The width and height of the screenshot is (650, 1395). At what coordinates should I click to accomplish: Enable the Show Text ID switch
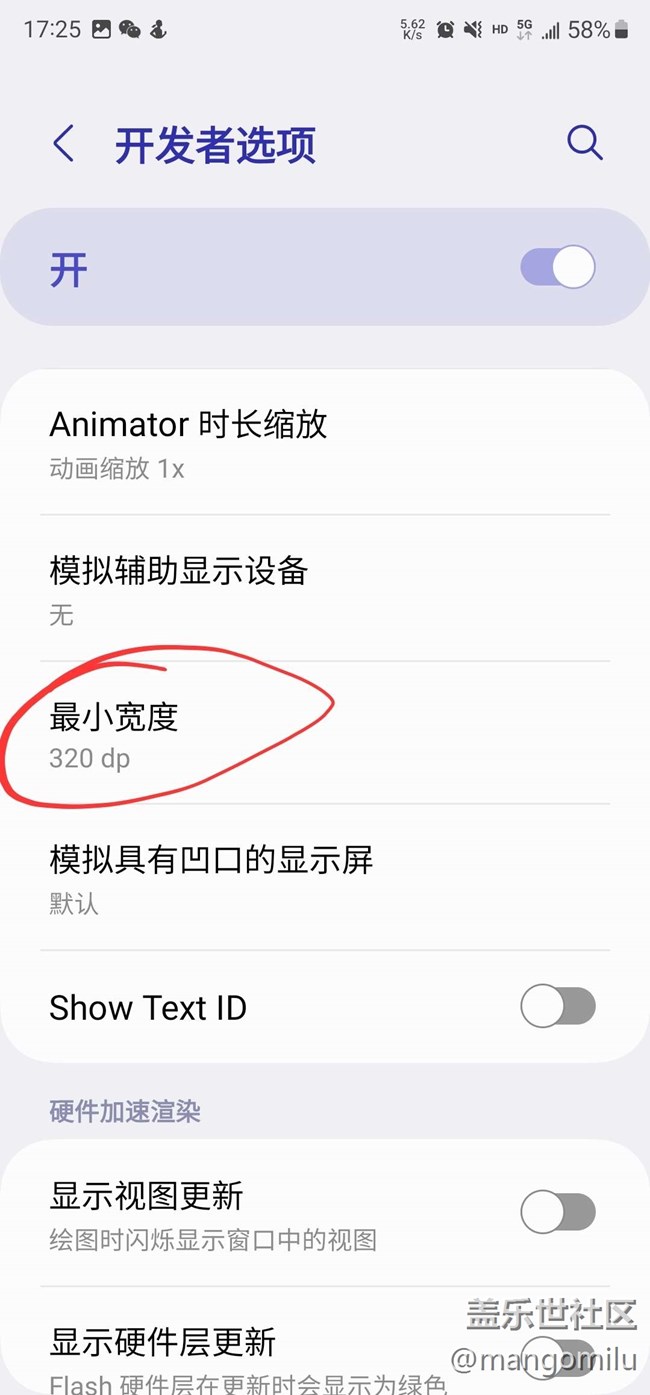[558, 1007]
